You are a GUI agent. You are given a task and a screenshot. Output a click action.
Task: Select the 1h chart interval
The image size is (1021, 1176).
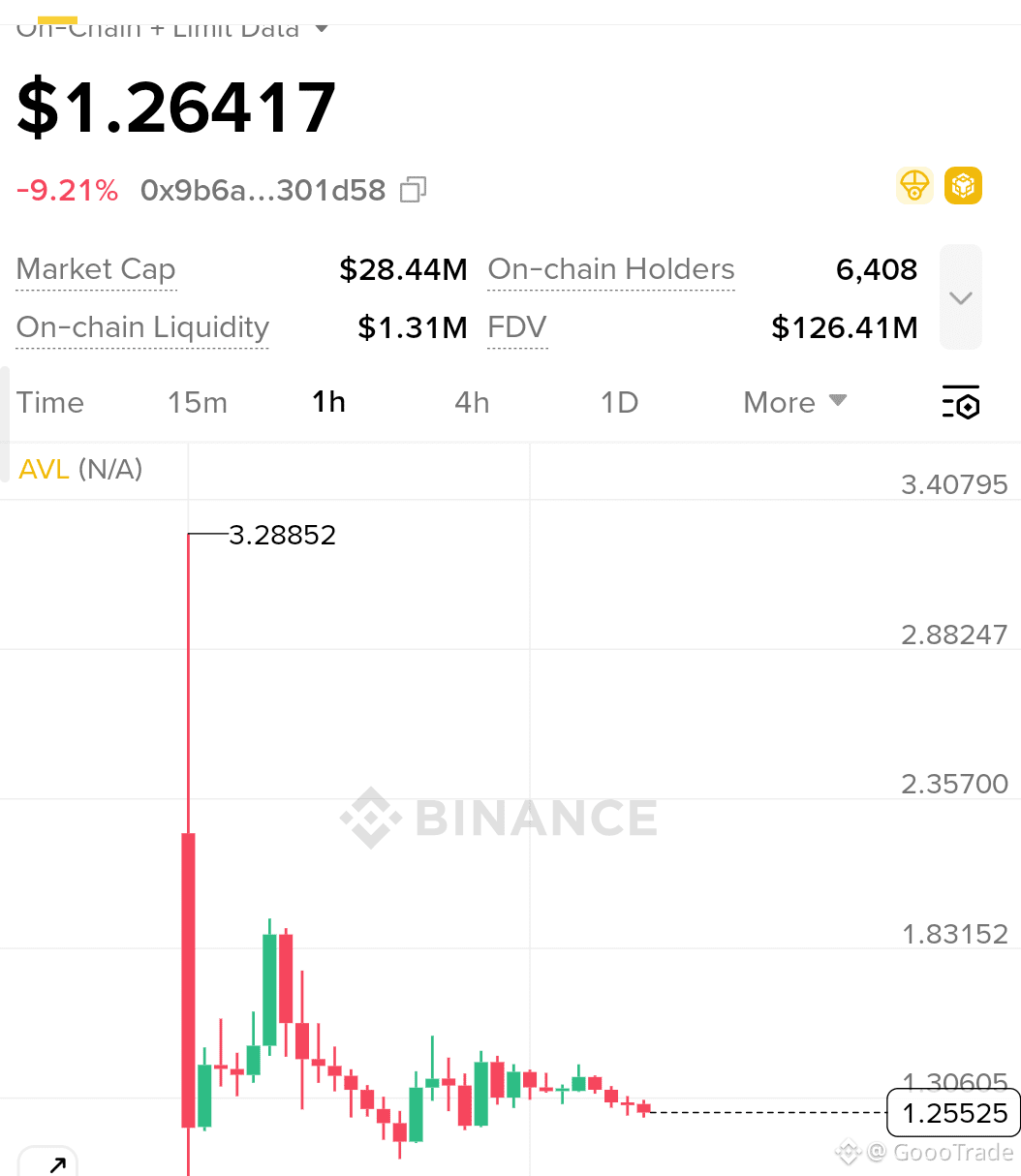point(328,402)
